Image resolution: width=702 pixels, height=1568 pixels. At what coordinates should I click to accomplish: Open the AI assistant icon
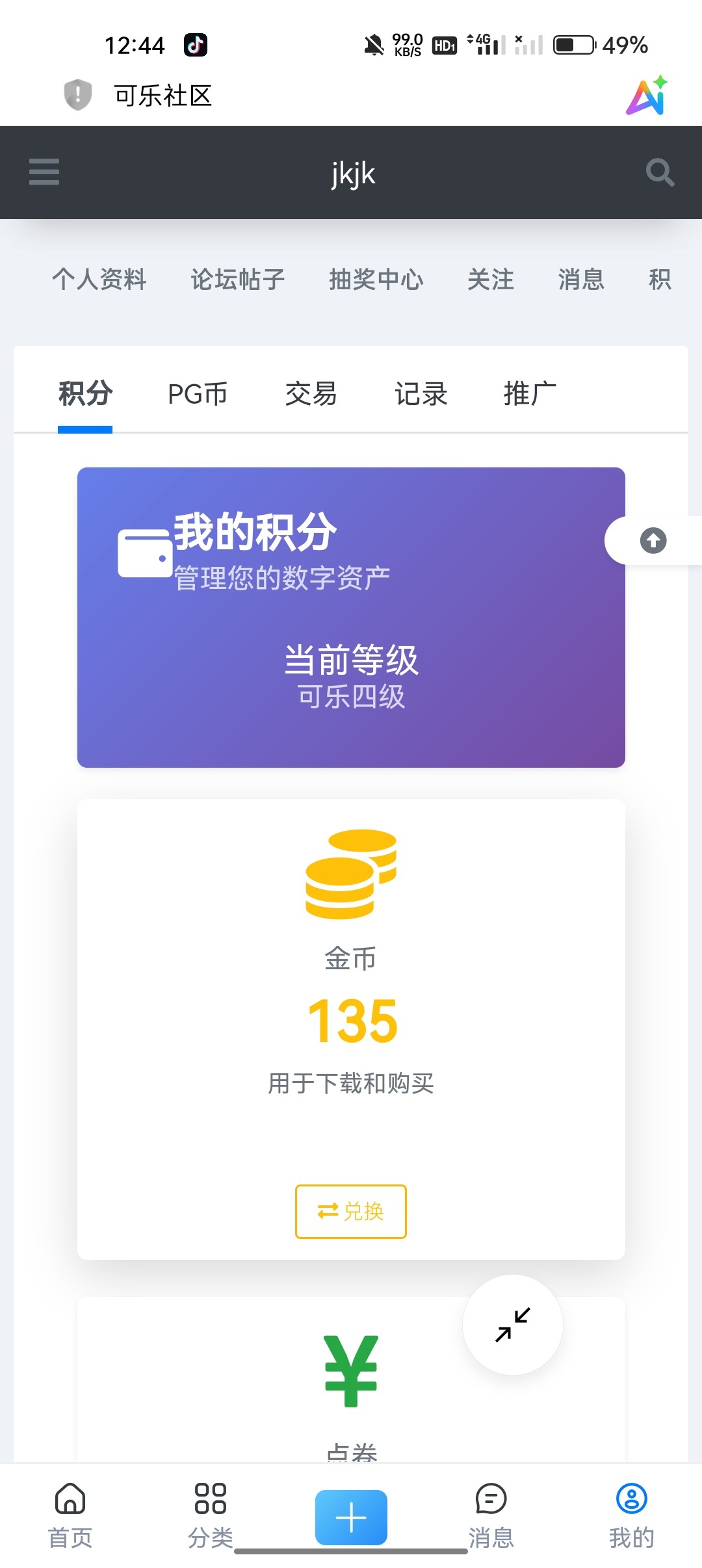point(647,96)
